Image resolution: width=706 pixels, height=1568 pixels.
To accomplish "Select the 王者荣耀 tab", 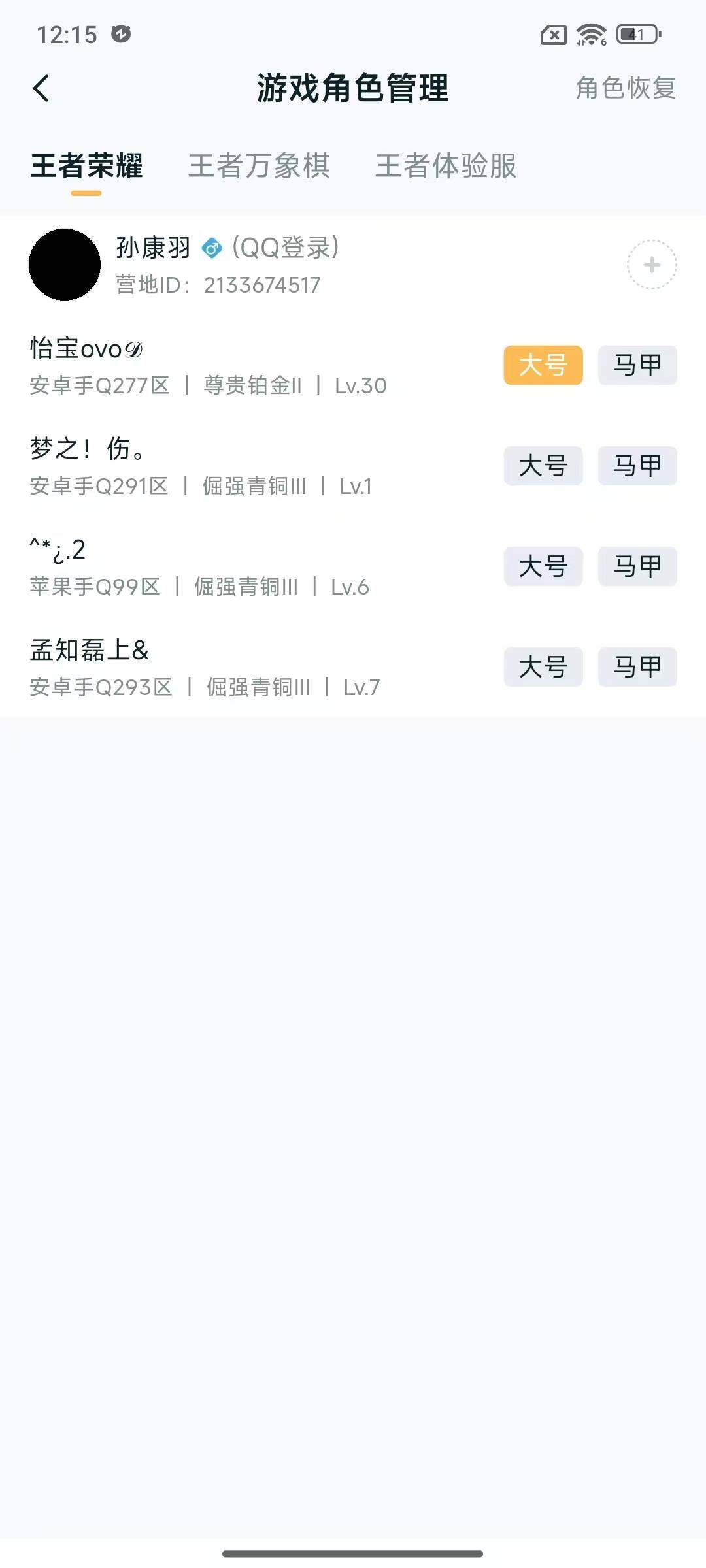I will click(x=88, y=168).
